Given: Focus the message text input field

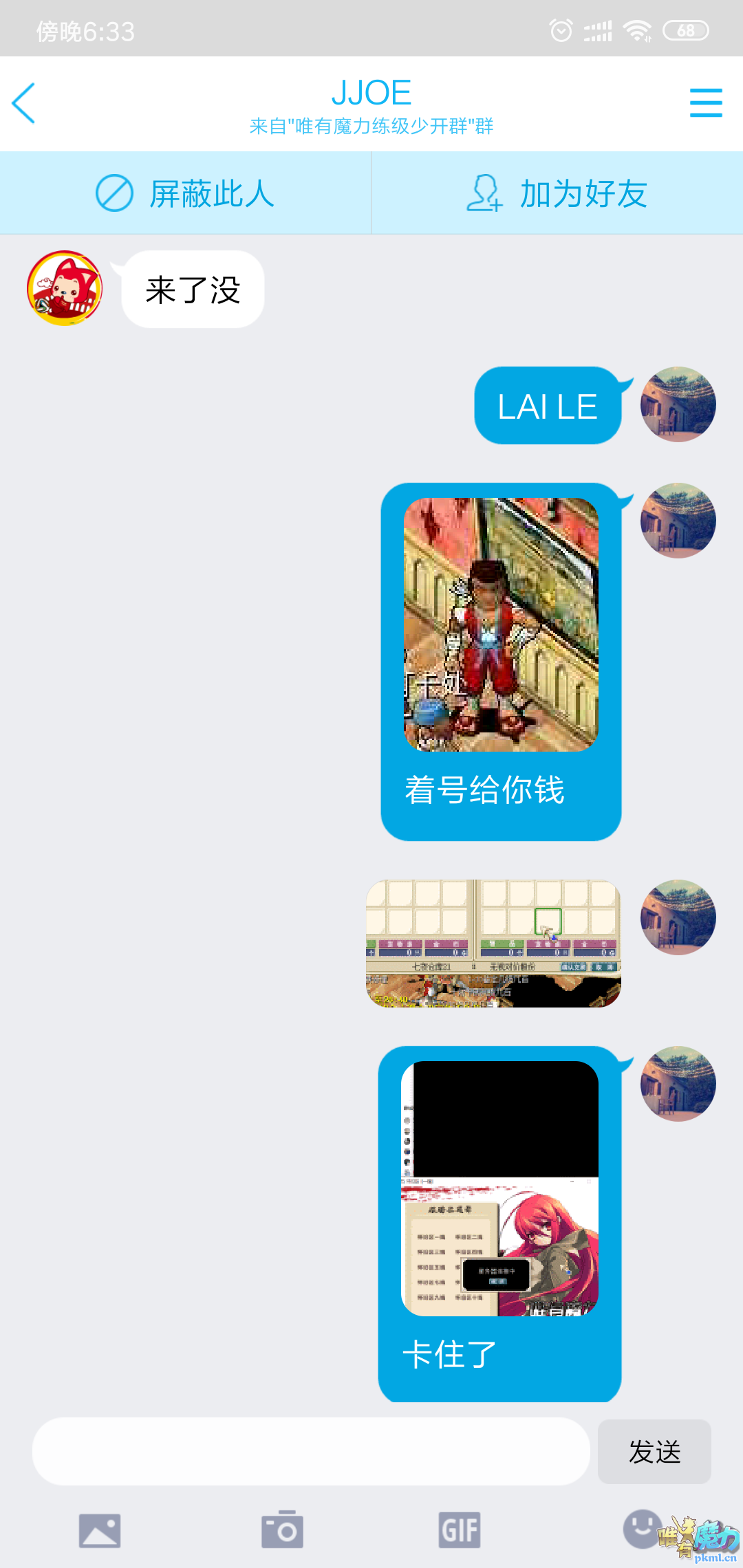Looking at the screenshot, I should point(311,1451).
